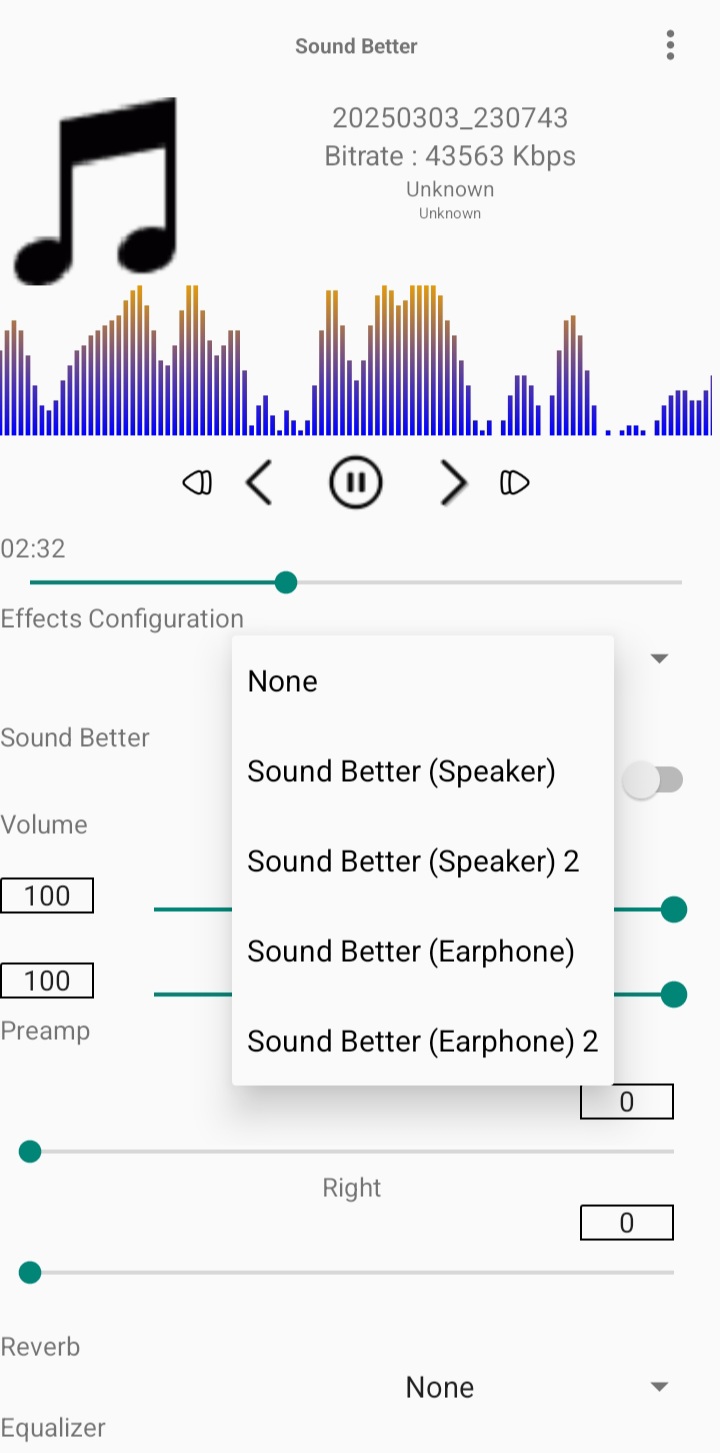Select Sound Better (Earphone) 2 option
Screen dimensions: 720x1453
pyautogui.click(x=421, y=1041)
